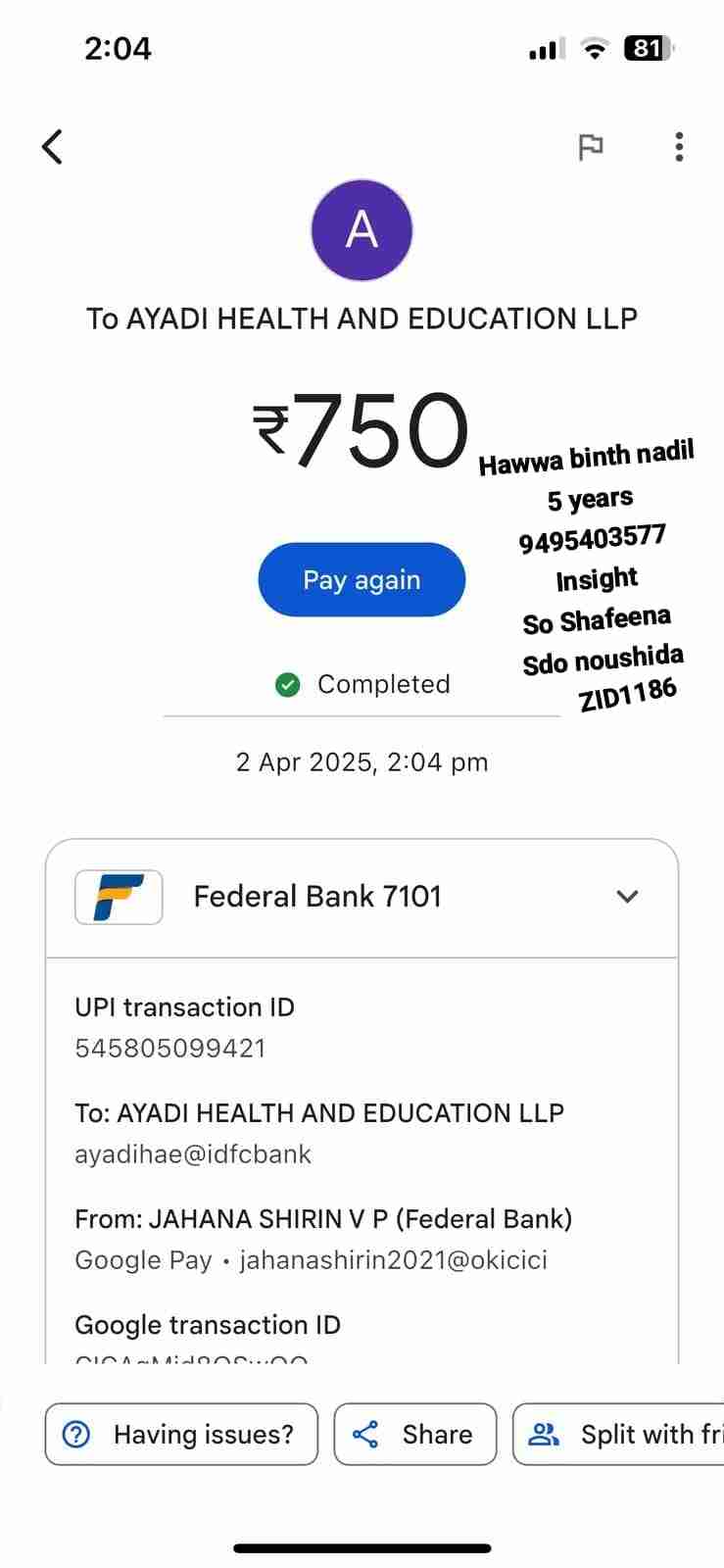Tap the Pay again button

362,580
